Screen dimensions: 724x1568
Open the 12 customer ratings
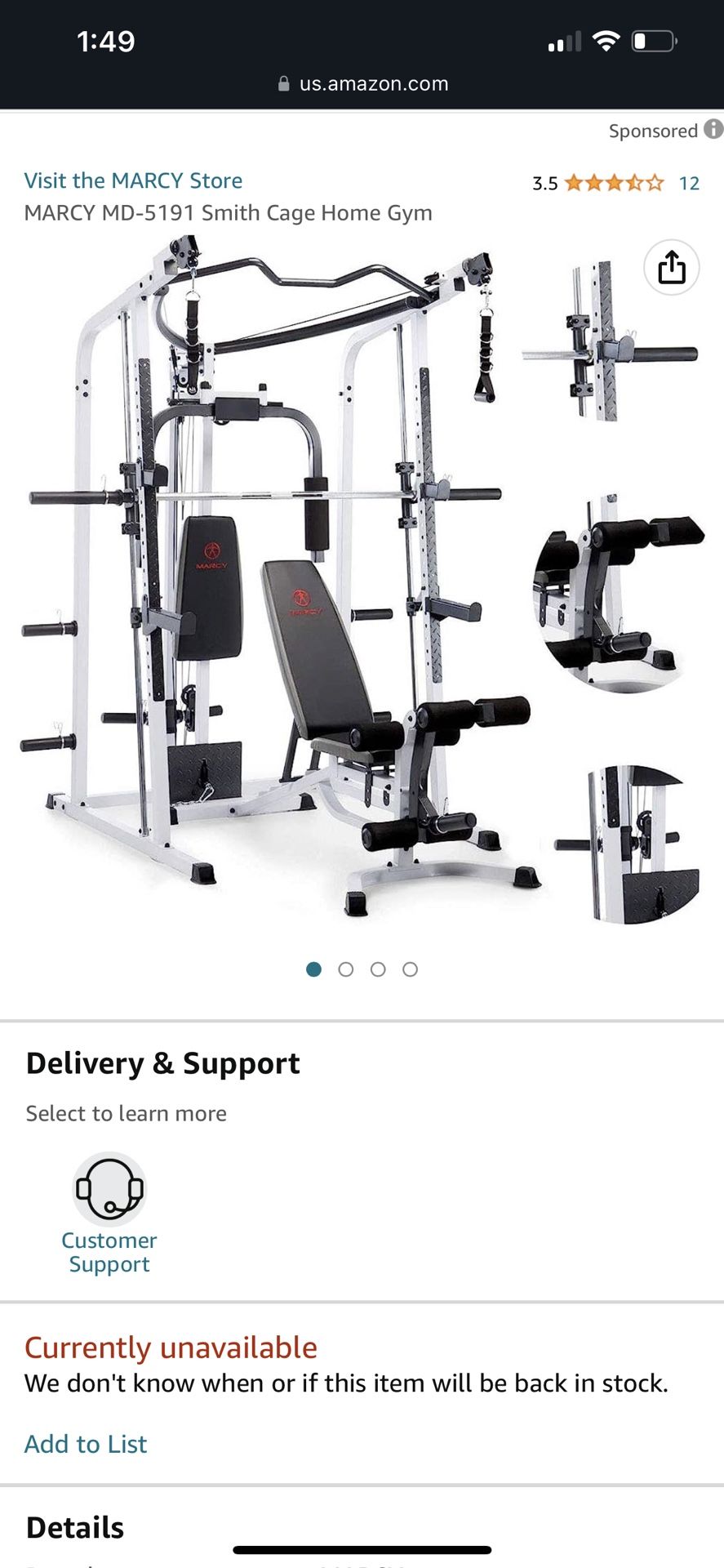point(689,183)
